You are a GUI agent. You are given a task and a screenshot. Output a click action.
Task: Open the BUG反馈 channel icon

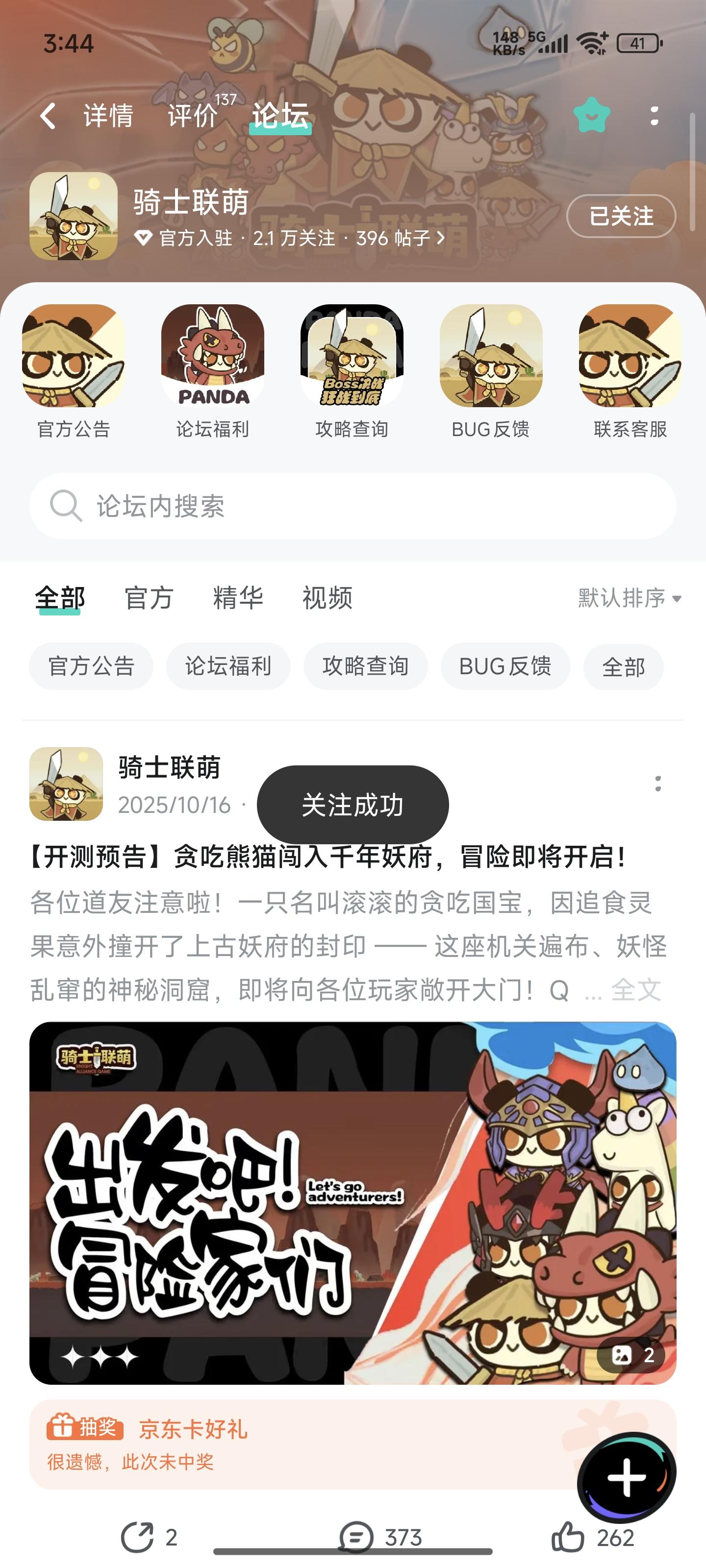(x=493, y=363)
